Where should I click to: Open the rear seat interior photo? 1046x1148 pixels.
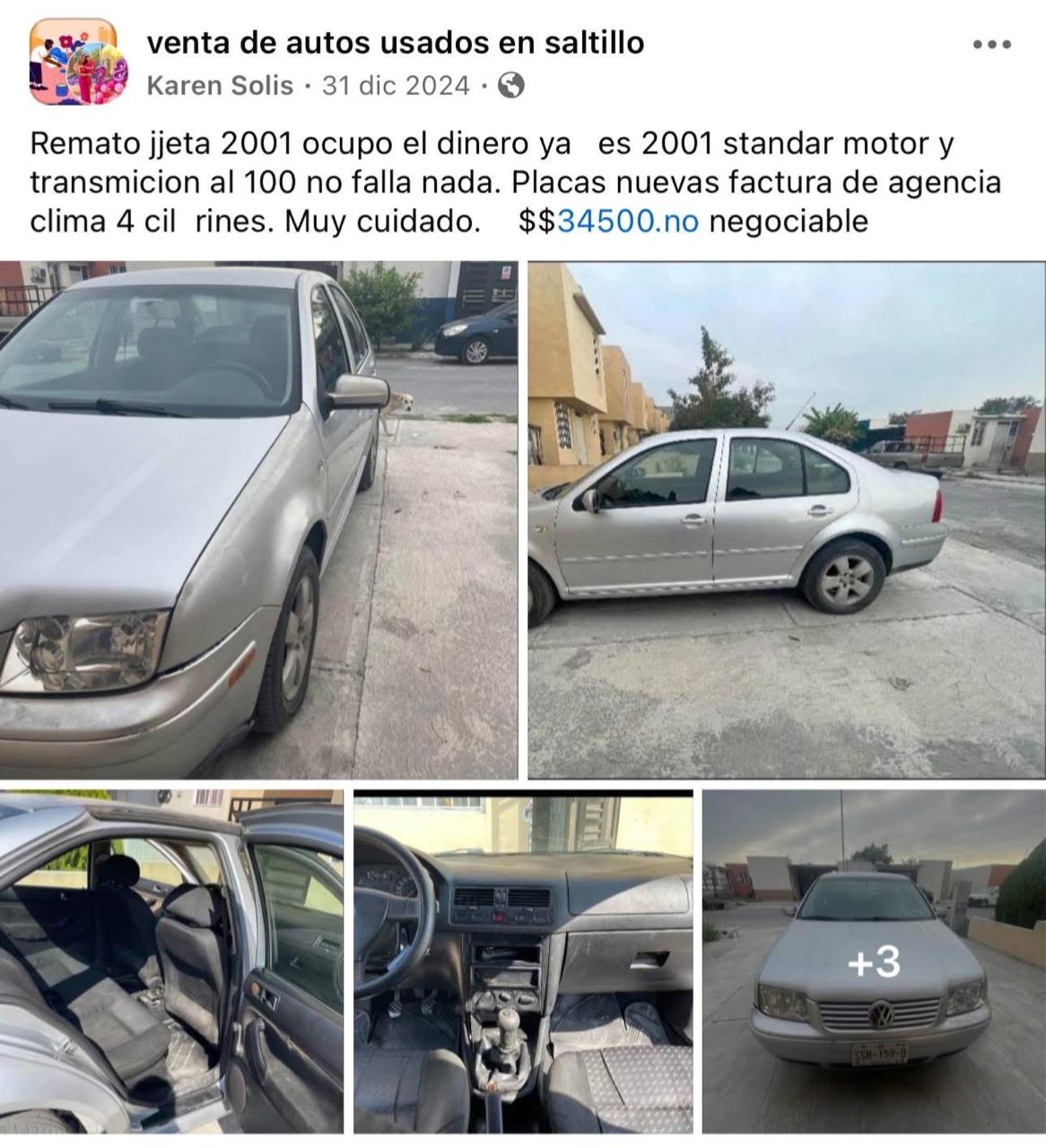tap(171, 961)
